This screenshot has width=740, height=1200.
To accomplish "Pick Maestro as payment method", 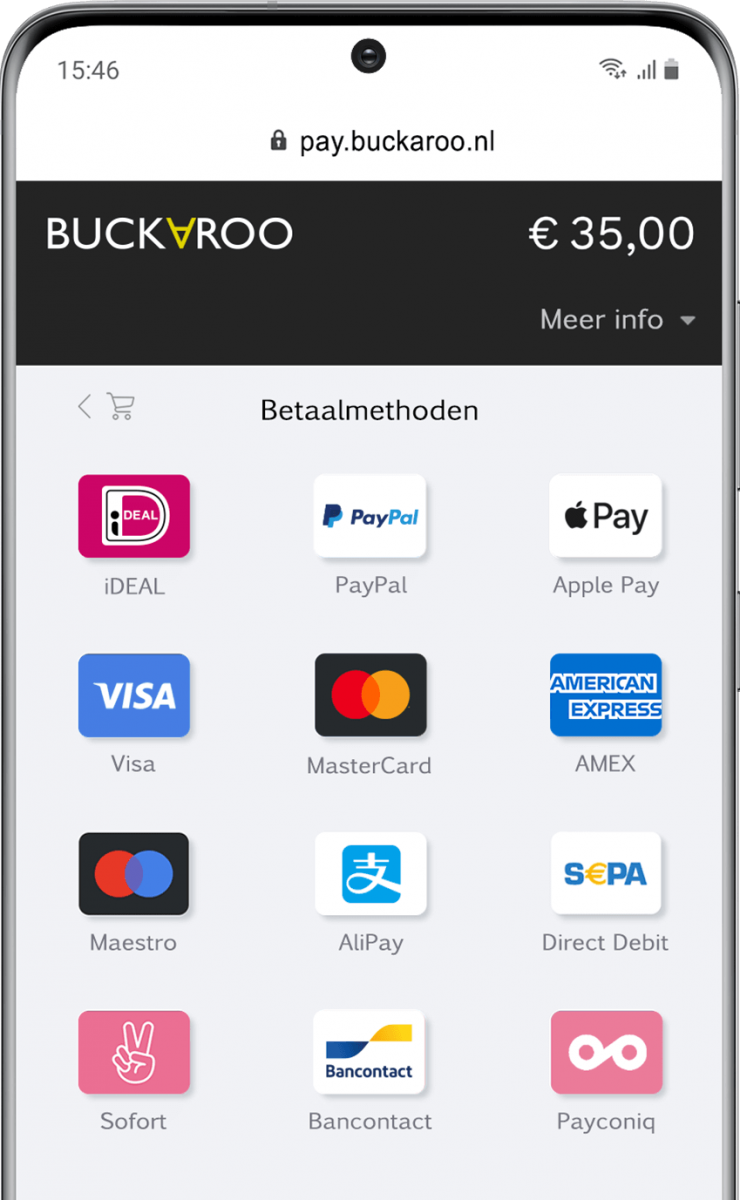I will (x=134, y=874).
